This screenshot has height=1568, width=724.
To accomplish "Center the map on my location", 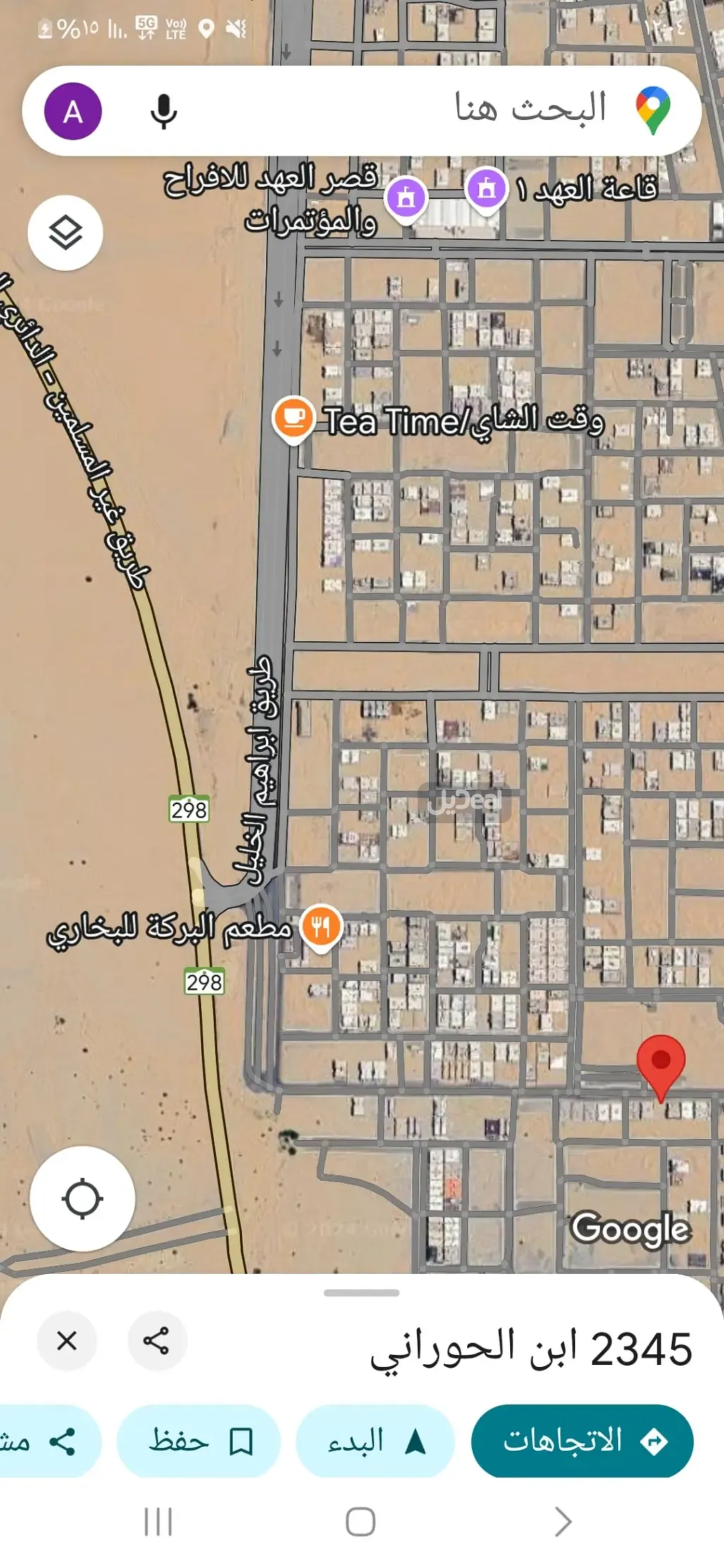I will point(82,1198).
